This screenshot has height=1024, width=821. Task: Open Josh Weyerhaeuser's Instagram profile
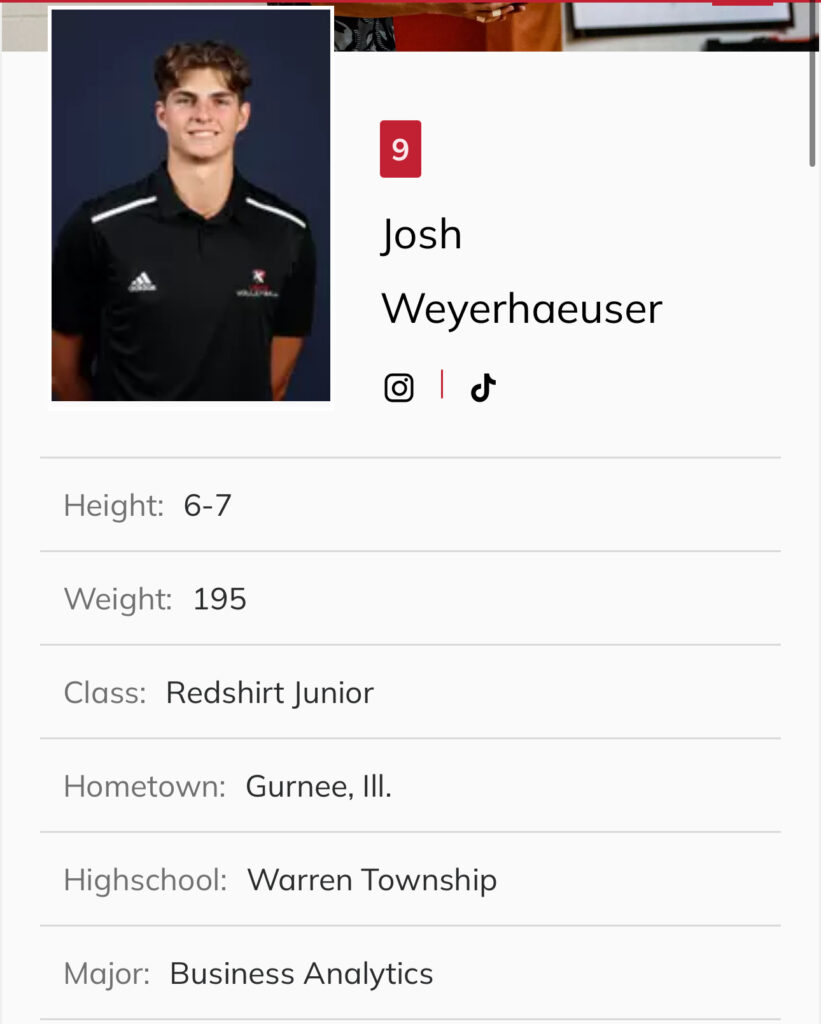click(399, 387)
